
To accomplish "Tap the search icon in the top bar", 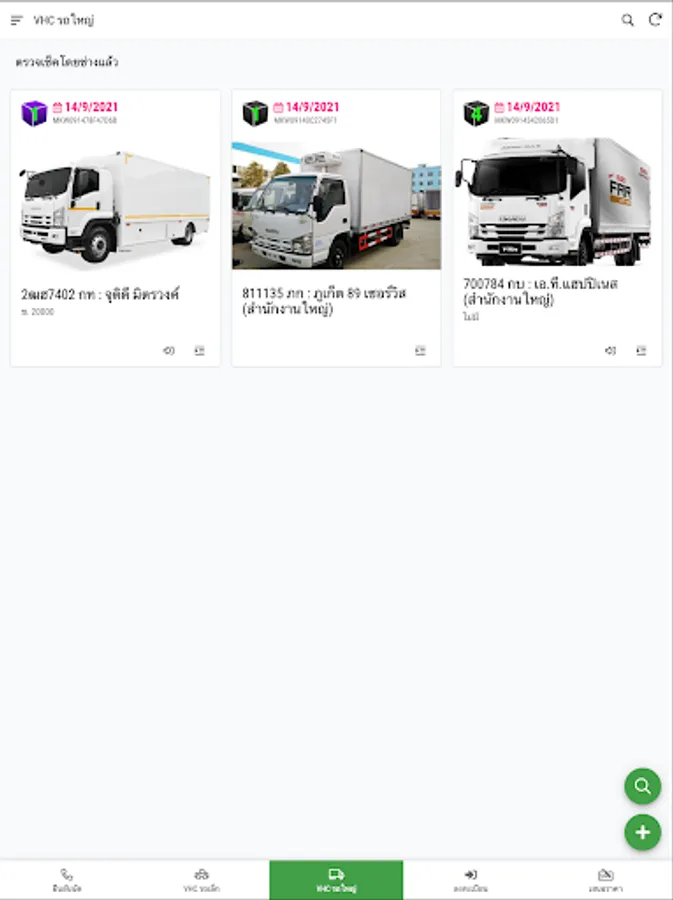I will point(627,20).
